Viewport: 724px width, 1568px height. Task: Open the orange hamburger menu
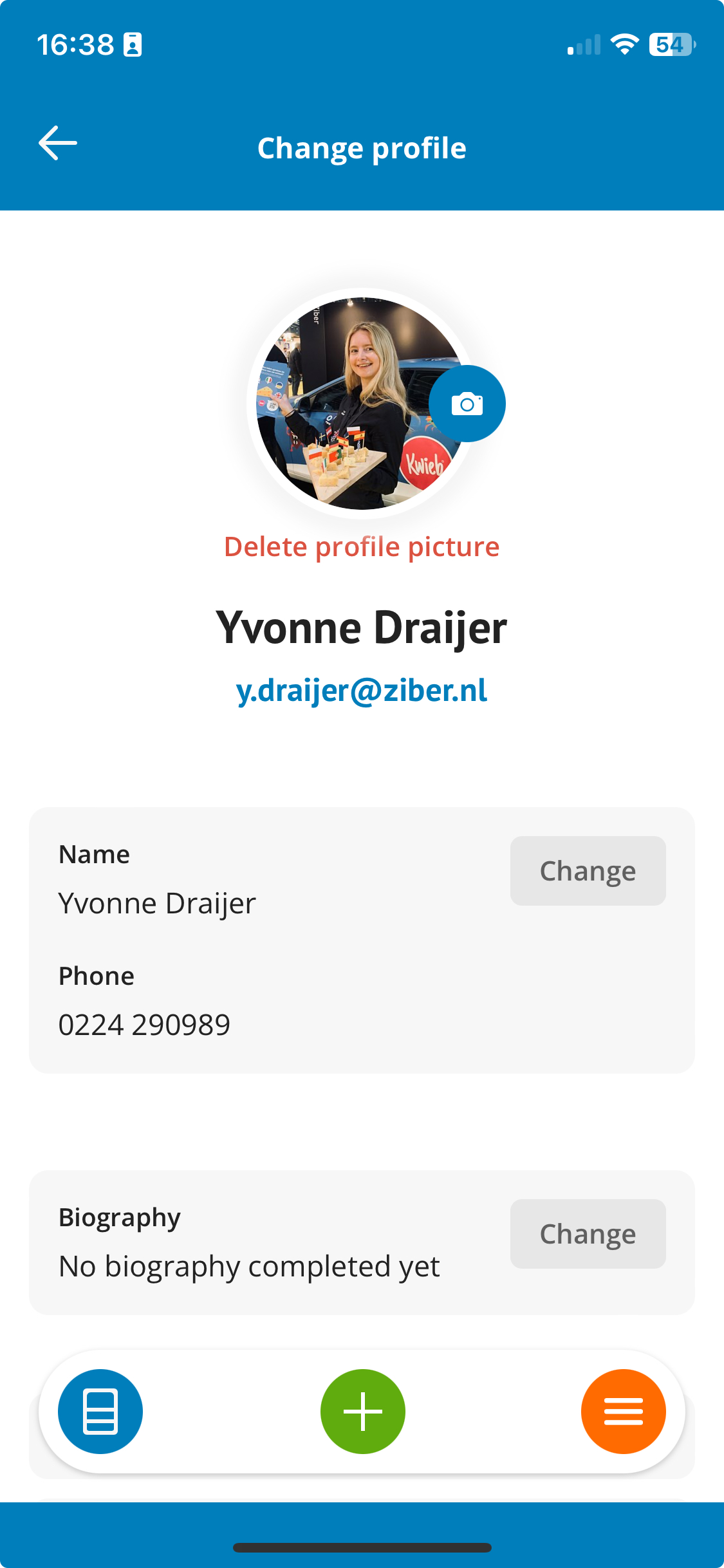coord(624,1412)
